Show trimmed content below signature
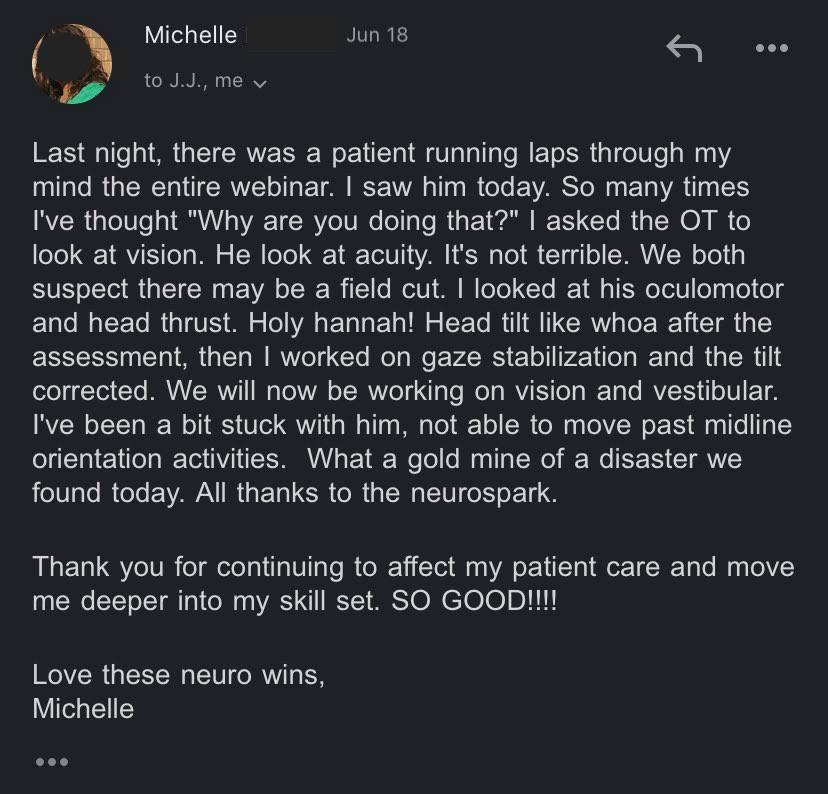Viewport: 828px width, 794px height. pos(52,762)
